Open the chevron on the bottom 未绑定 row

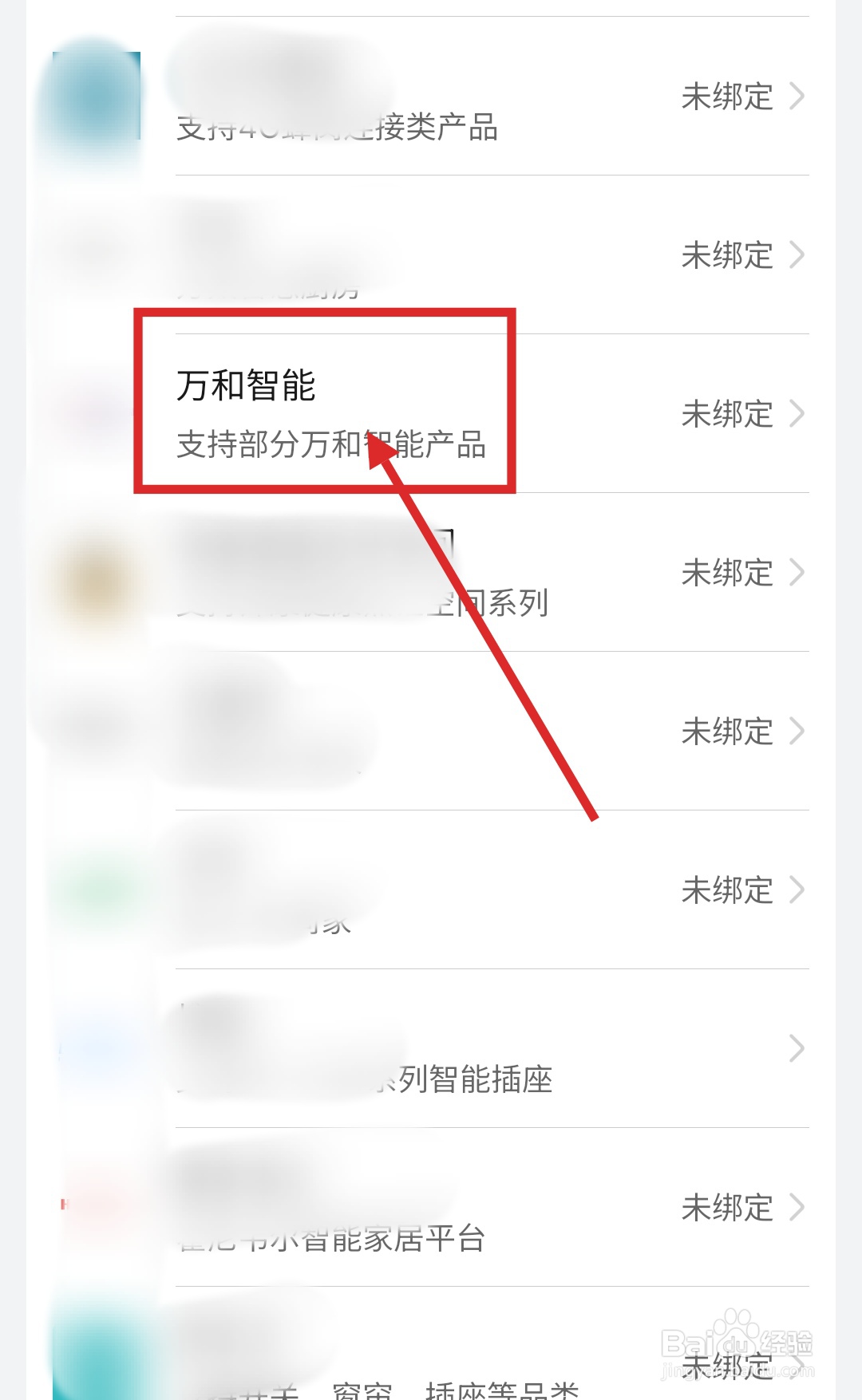point(798,1366)
